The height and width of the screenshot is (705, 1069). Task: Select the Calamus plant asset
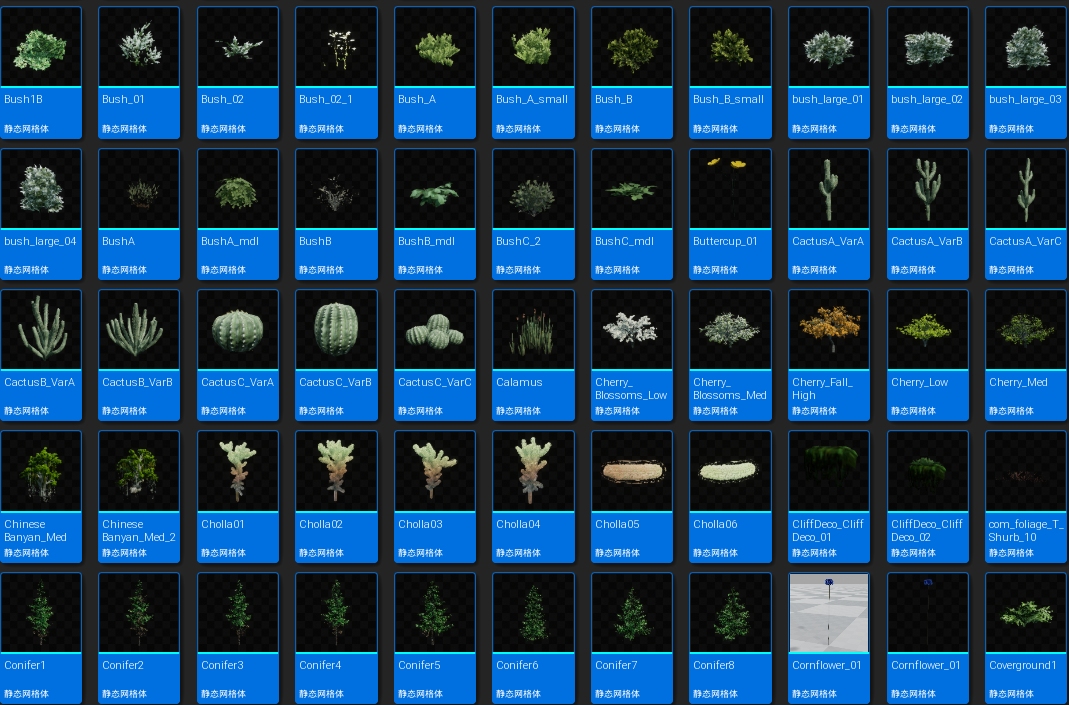click(x=533, y=330)
